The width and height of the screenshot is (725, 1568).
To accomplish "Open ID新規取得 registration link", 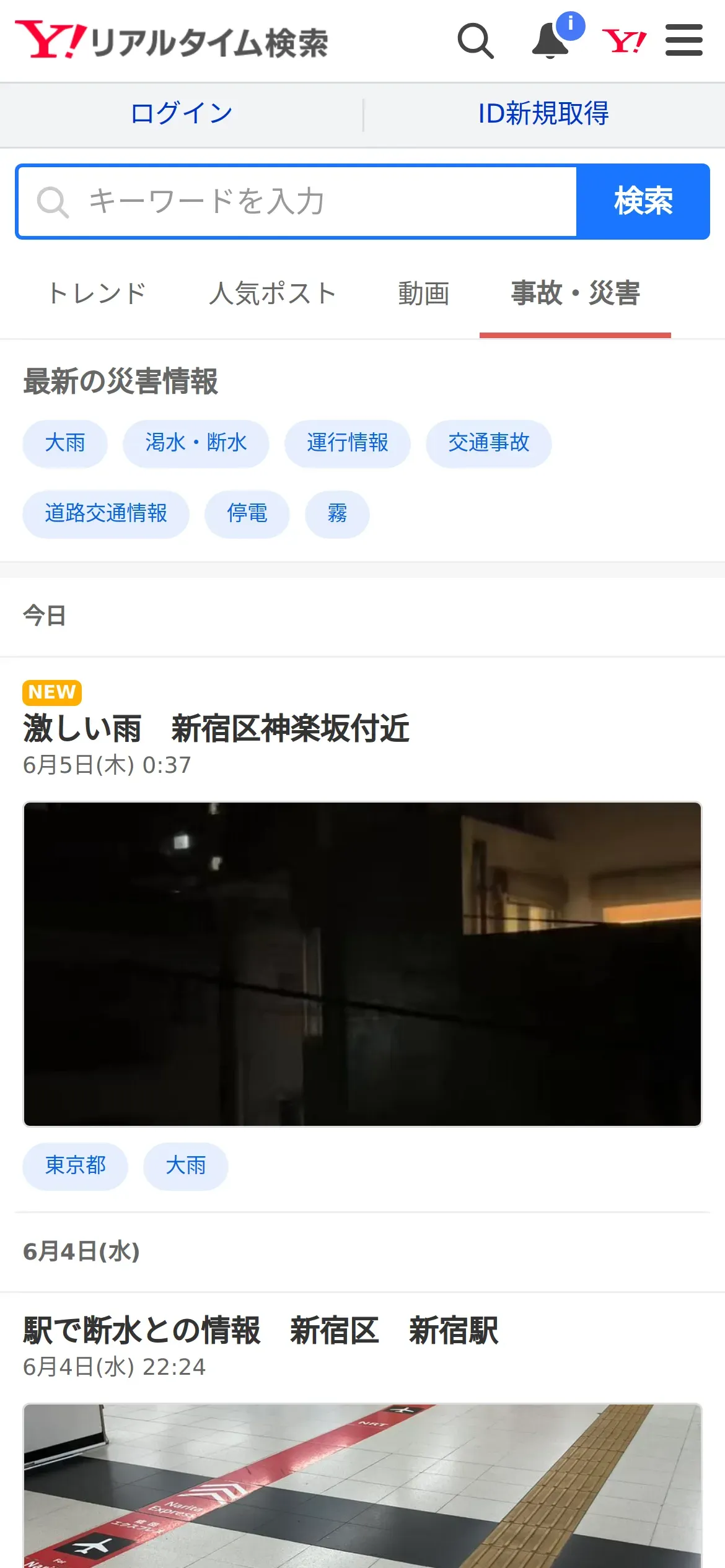I will coord(543,114).
